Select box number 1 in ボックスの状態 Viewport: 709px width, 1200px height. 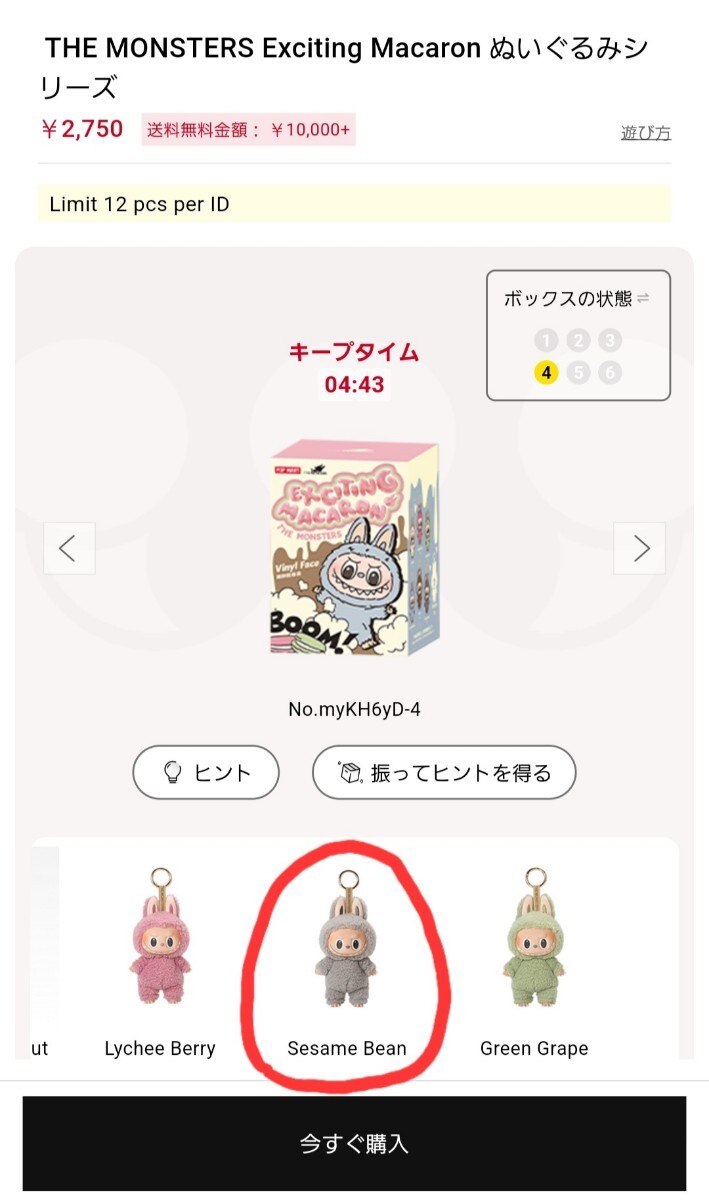pyautogui.click(x=545, y=340)
